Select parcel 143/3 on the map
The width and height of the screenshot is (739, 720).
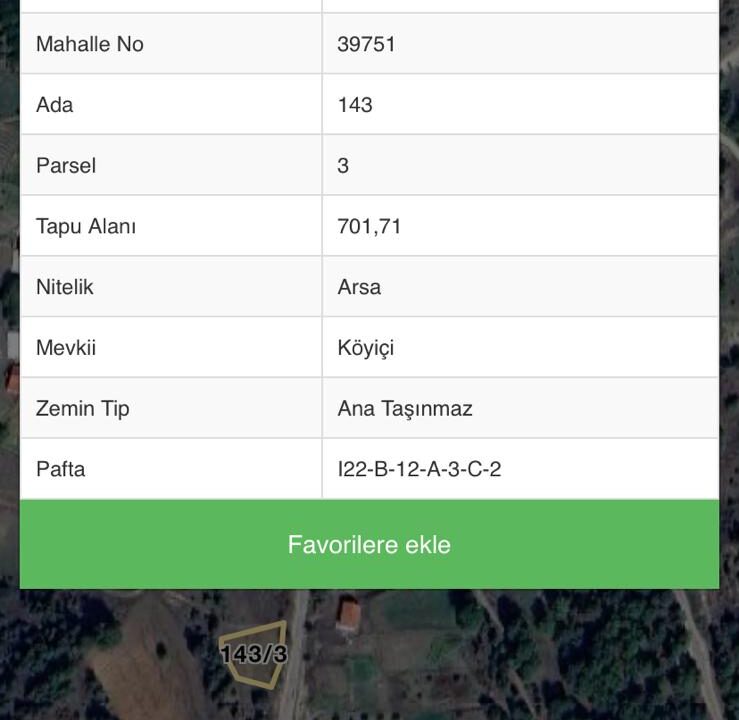tap(253, 655)
